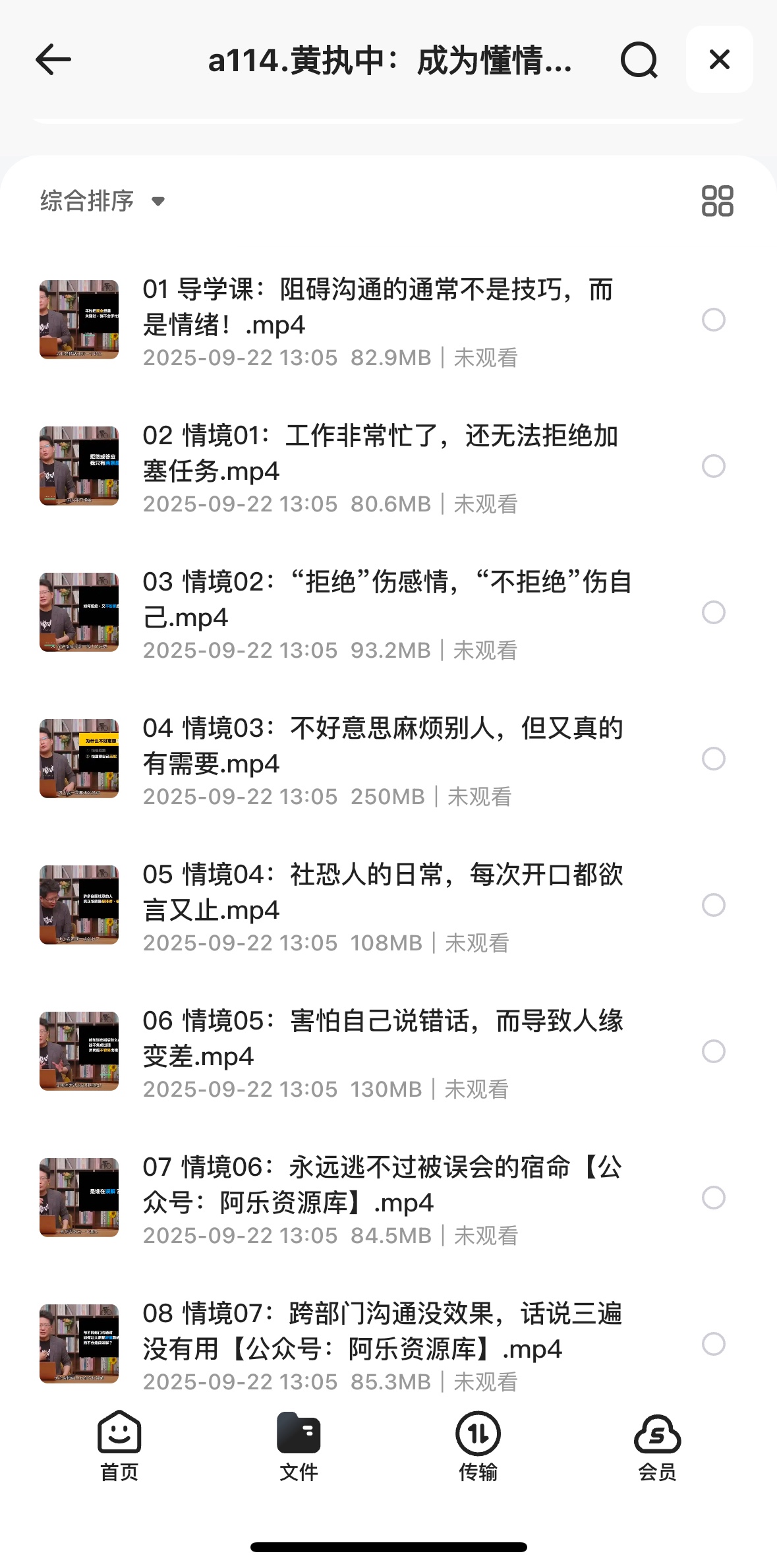Close the folder with X button
The height and width of the screenshot is (1568, 777).
pyautogui.click(x=719, y=60)
